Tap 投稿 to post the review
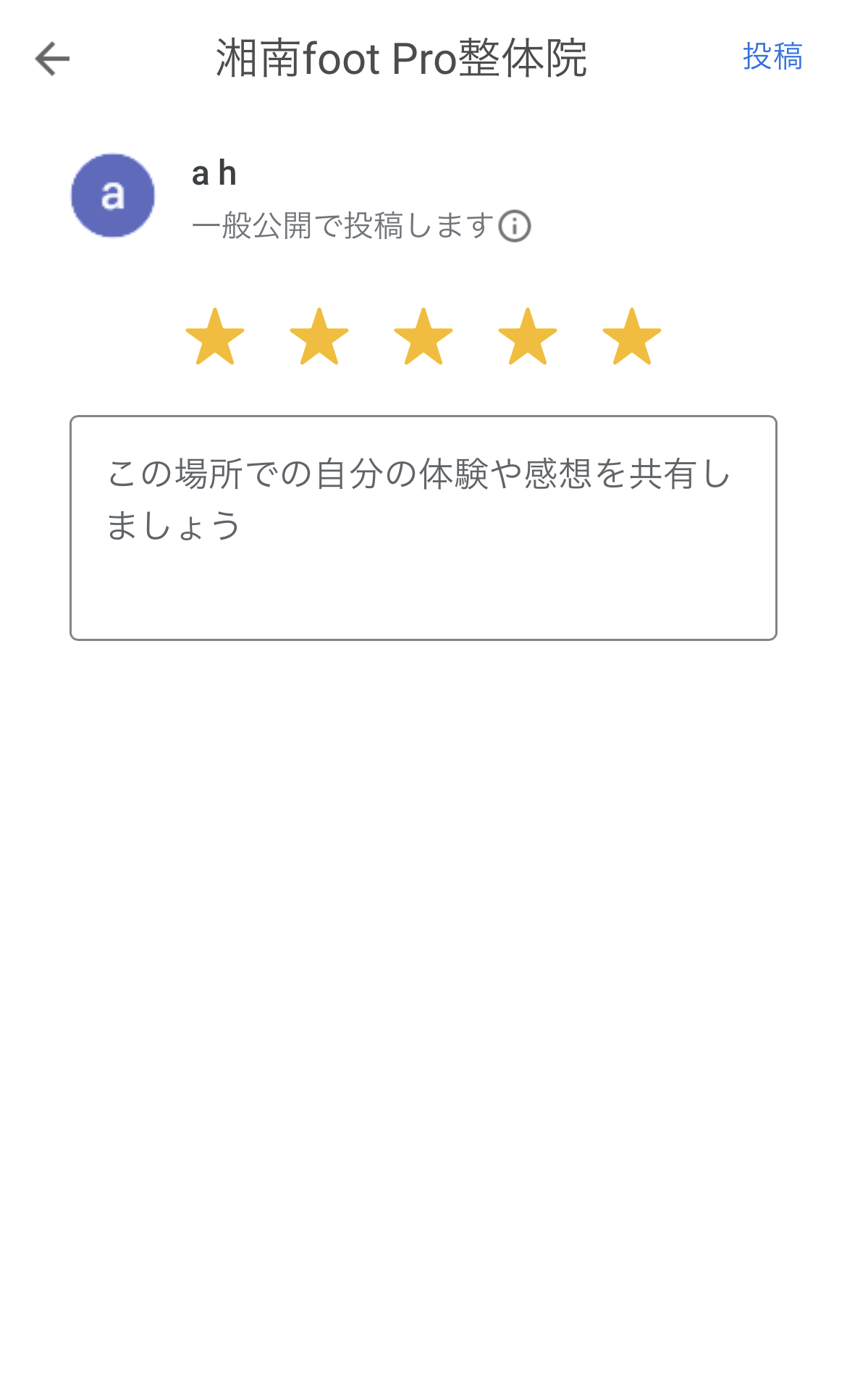The height and width of the screenshot is (1400, 847). coord(772,56)
